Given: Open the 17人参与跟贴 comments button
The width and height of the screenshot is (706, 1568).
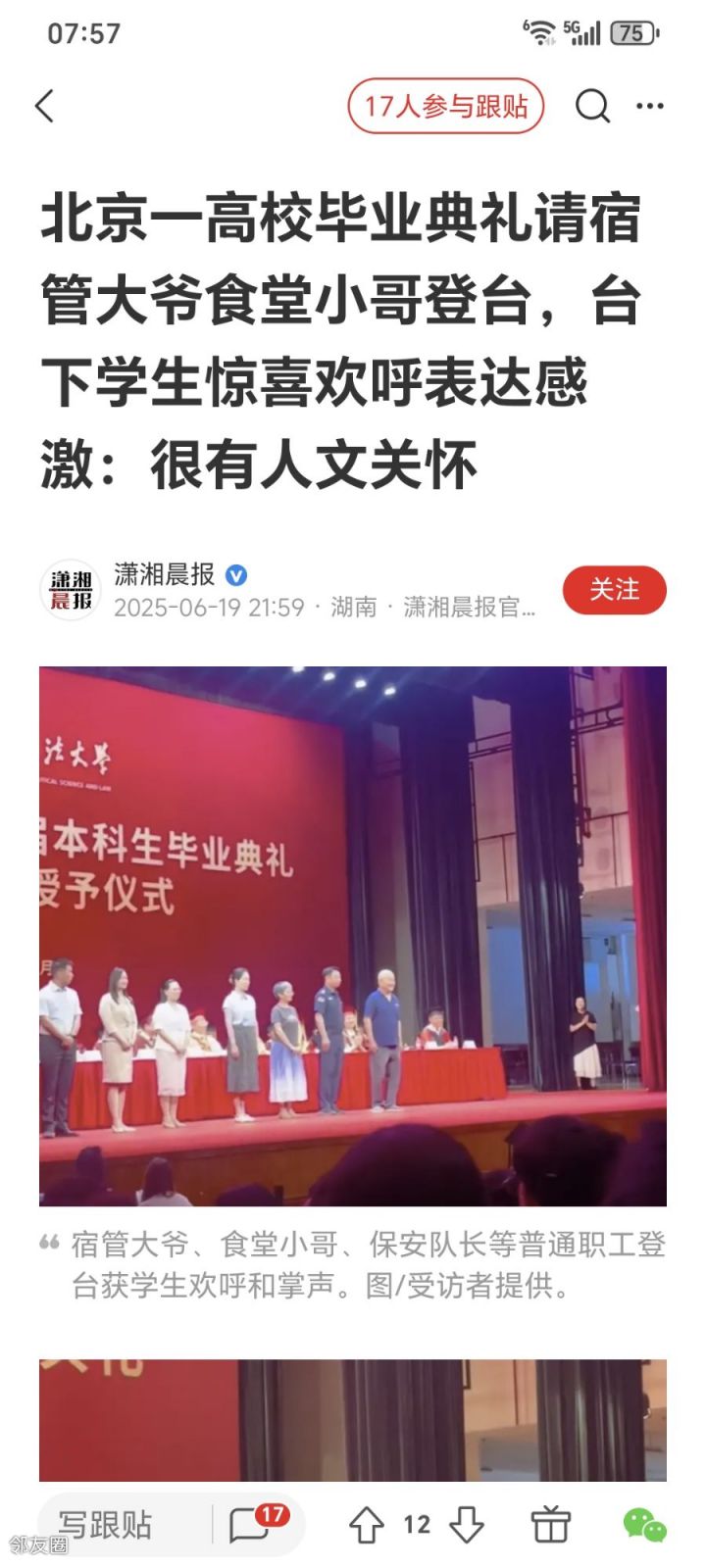Looking at the screenshot, I should coord(446,106).
